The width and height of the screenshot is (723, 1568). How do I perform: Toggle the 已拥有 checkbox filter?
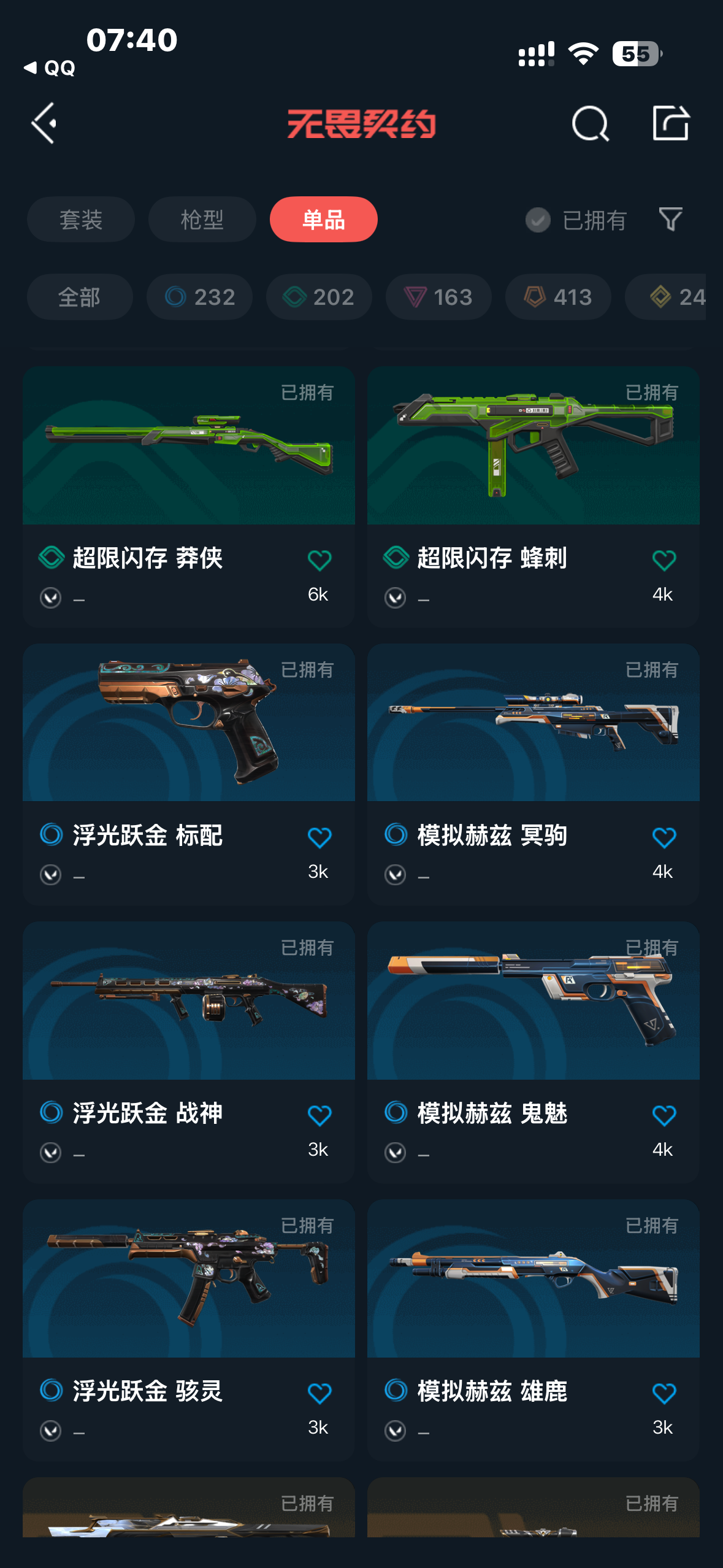click(x=538, y=220)
